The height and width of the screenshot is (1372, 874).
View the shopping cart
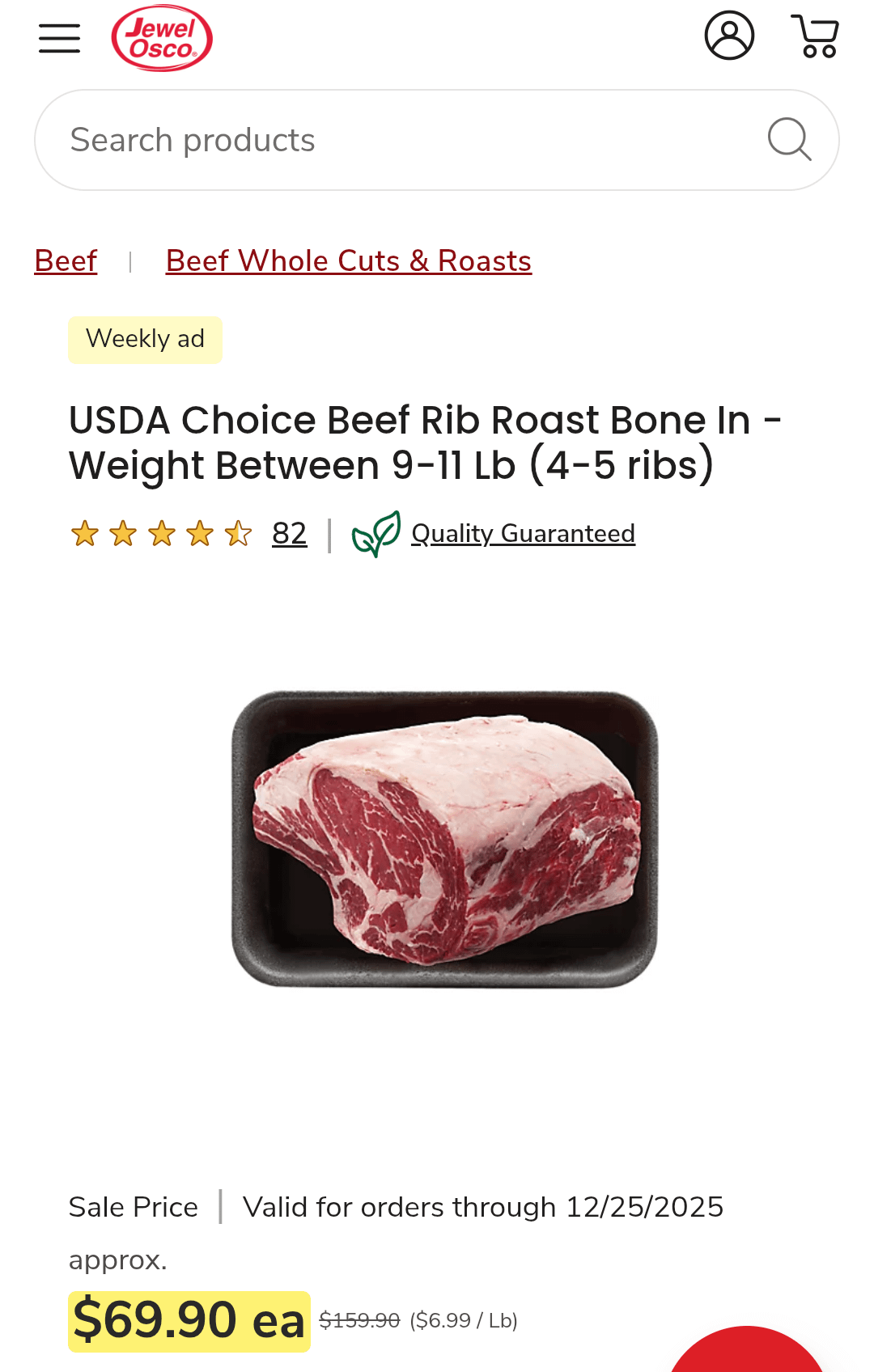click(815, 36)
